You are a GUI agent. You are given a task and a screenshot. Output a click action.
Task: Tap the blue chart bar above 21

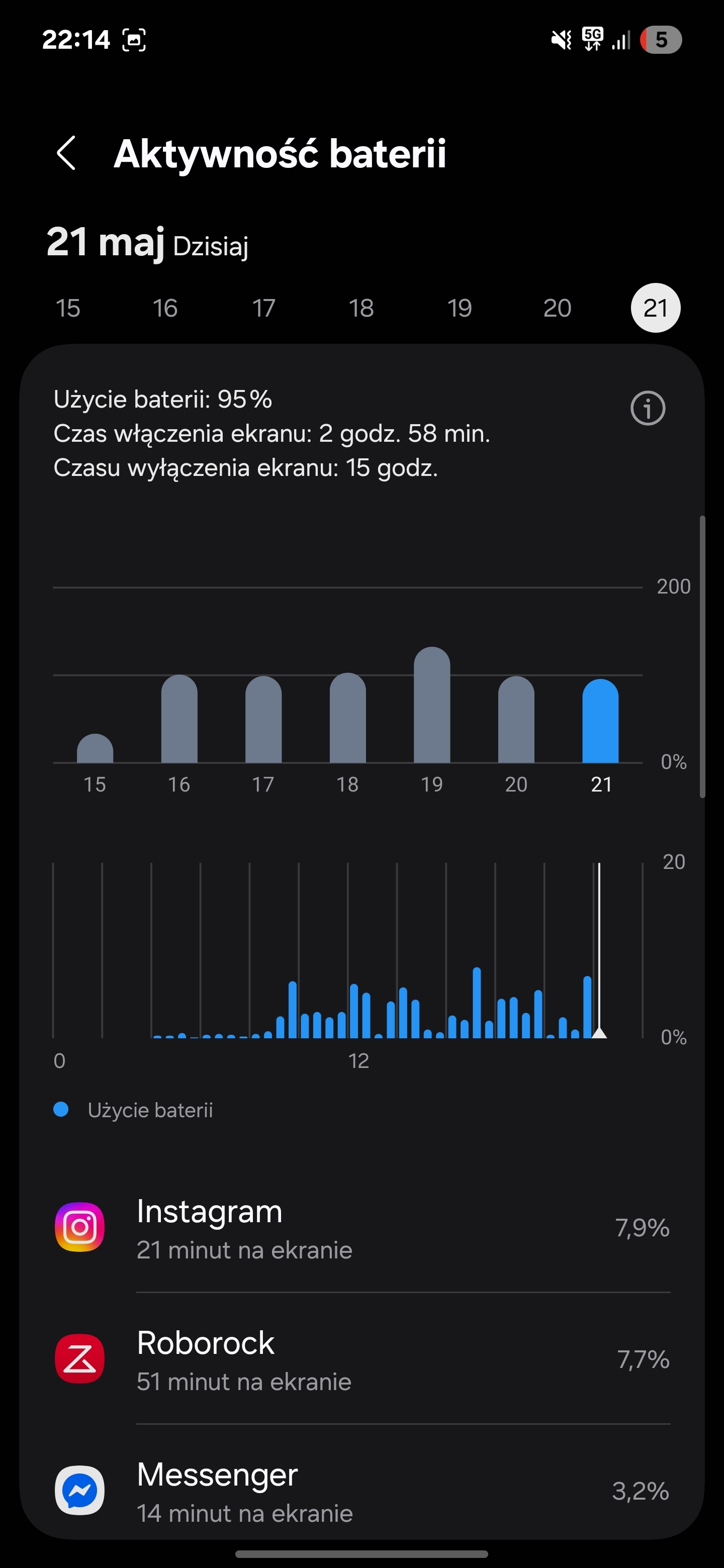pos(600,721)
